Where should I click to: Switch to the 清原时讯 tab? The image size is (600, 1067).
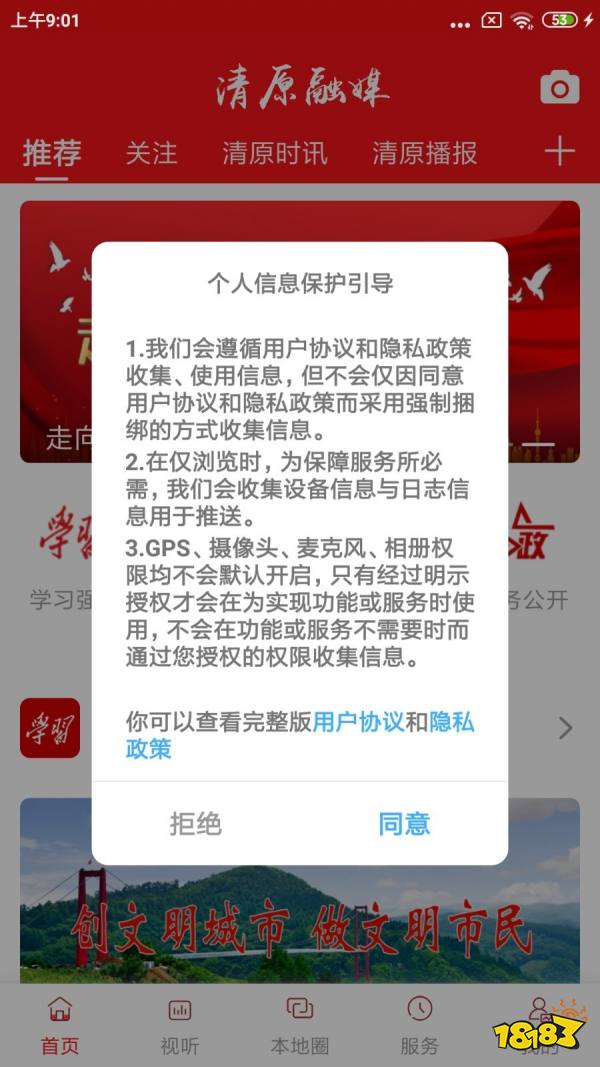click(x=274, y=153)
